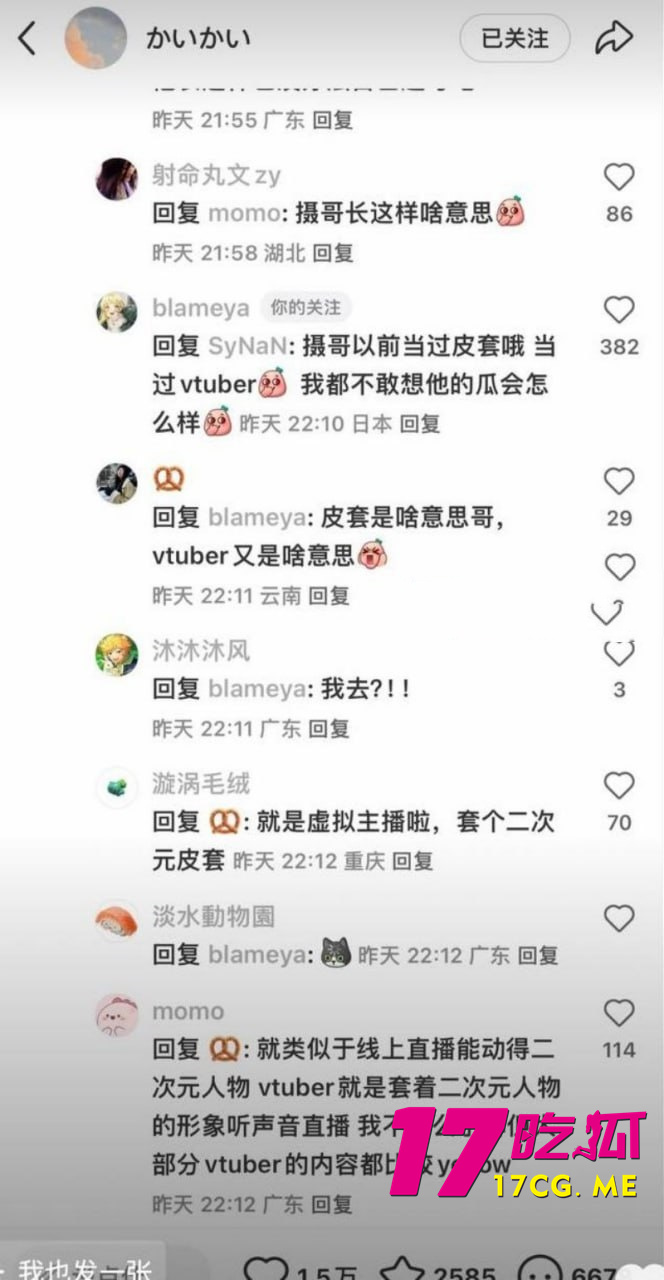Open blameya's profile avatar
The width and height of the screenshot is (664, 1280).
116,311
